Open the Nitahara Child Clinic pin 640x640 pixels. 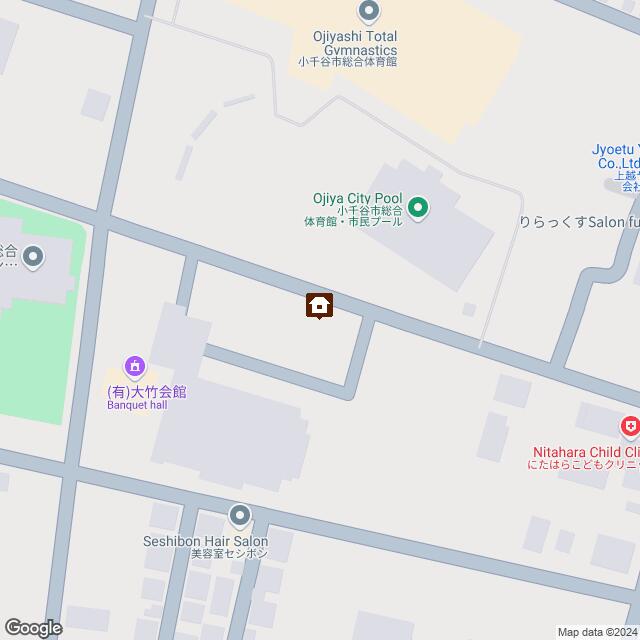(x=629, y=428)
